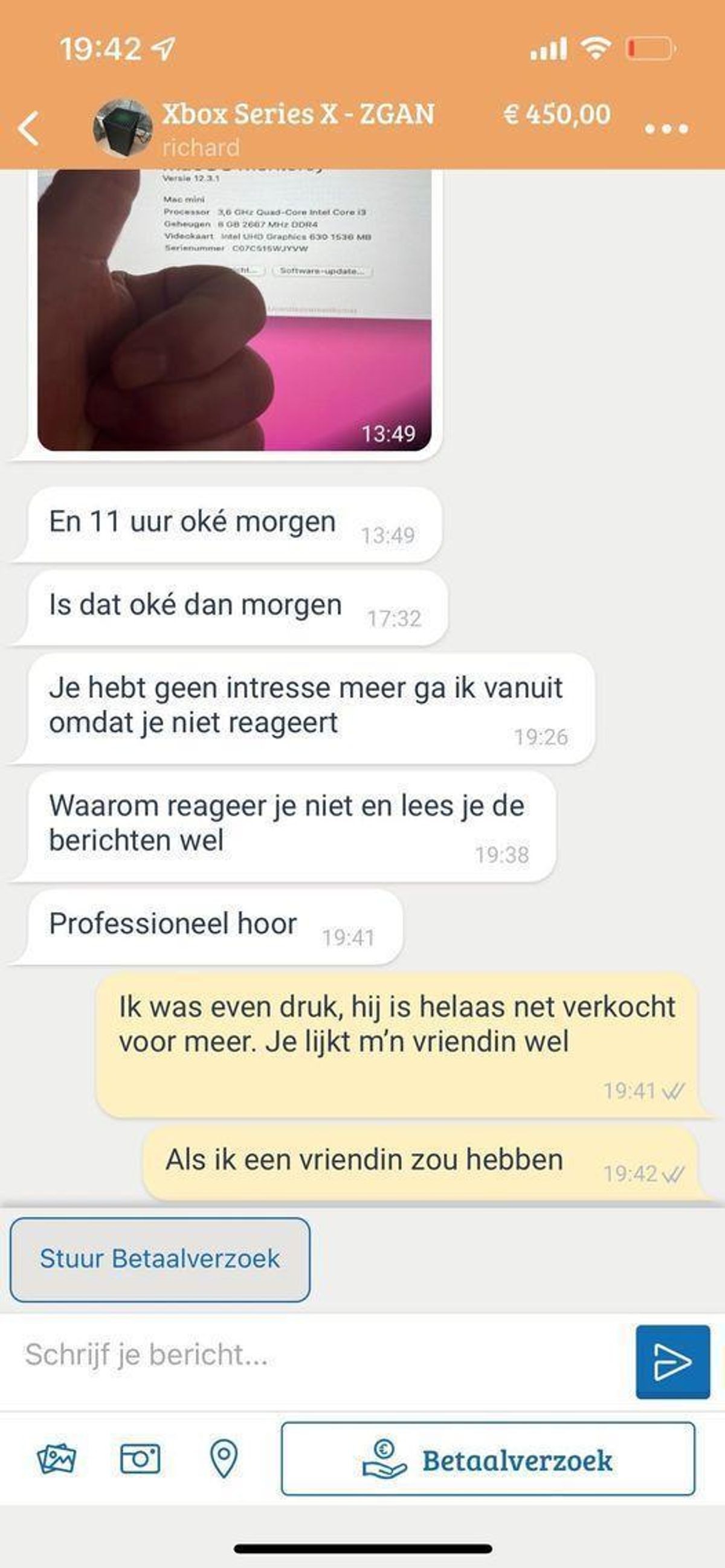The width and height of the screenshot is (725, 1568).
Task: Open the Xbox Series X listing header
Action: 298,114
